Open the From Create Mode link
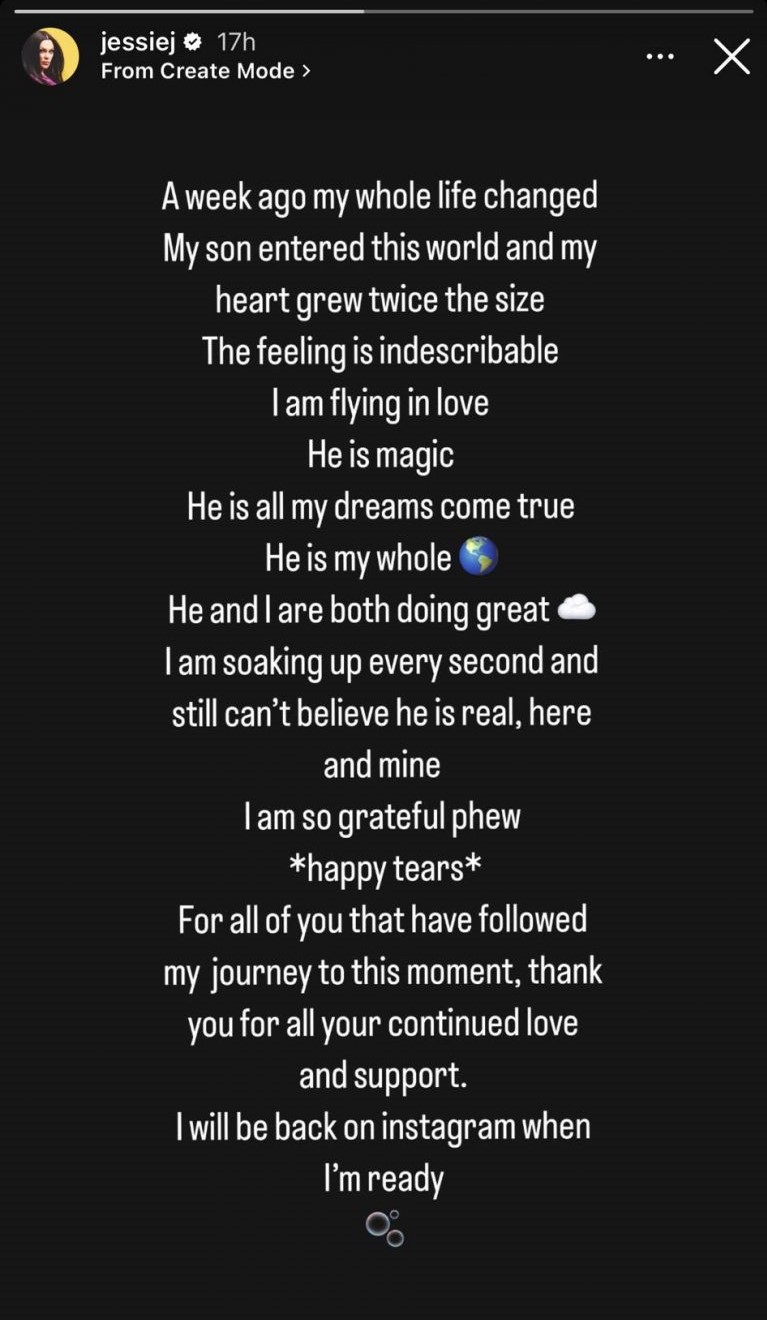 click(x=205, y=71)
